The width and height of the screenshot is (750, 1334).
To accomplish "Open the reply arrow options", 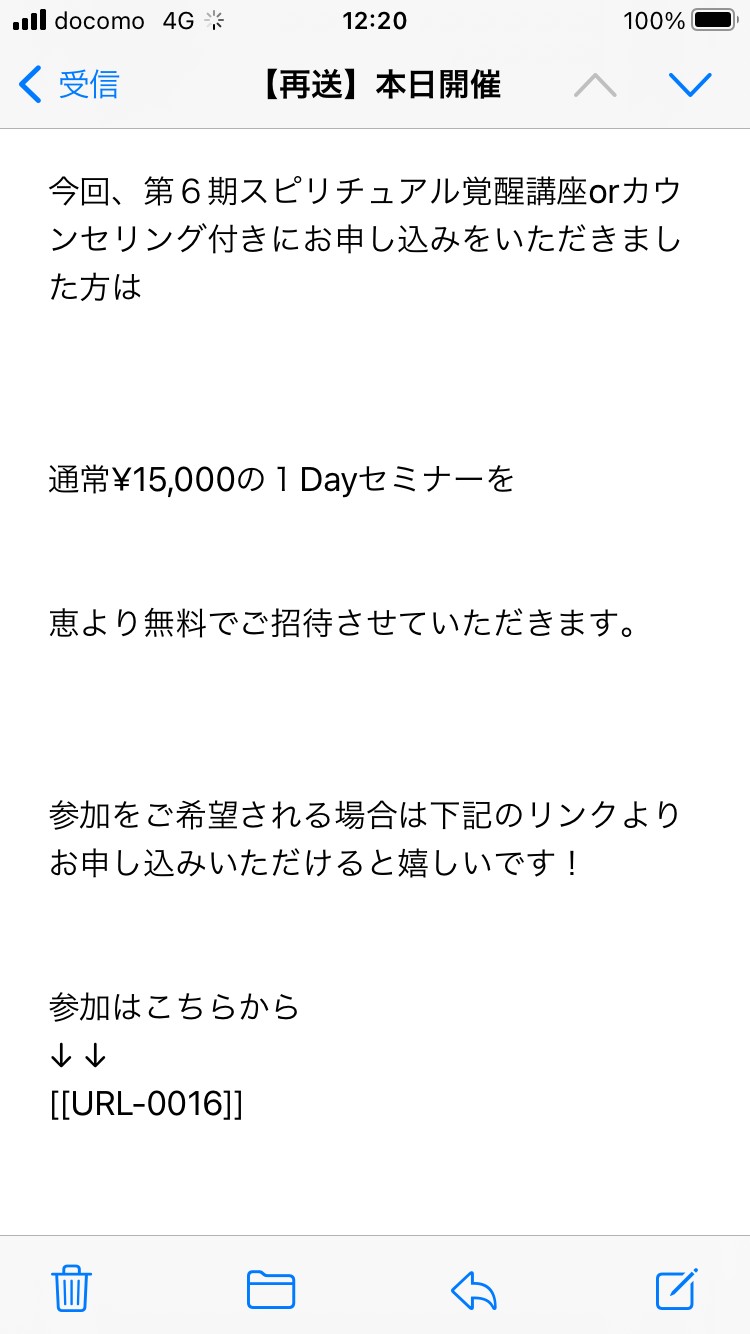I will pos(474,1289).
